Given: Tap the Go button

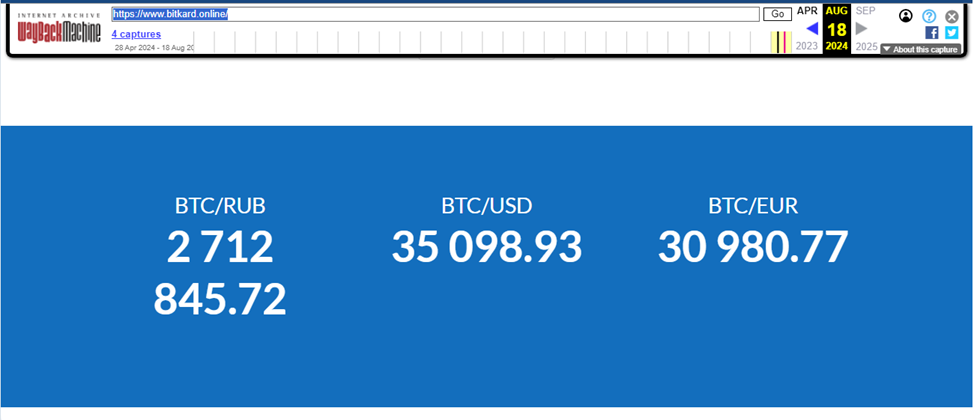Looking at the screenshot, I should [x=777, y=14].
